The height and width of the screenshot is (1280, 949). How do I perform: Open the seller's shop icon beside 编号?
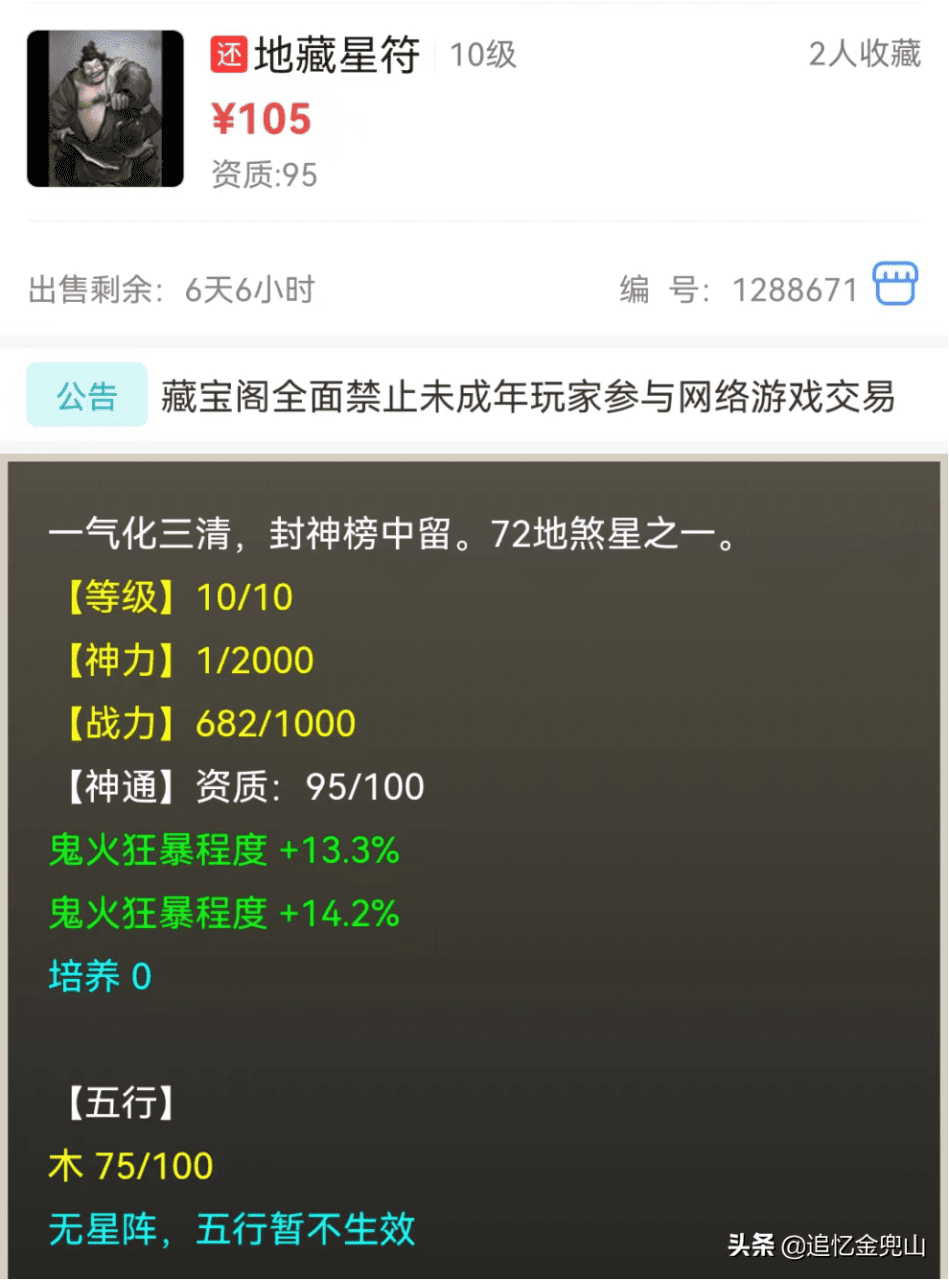pyautogui.click(x=895, y=286)
